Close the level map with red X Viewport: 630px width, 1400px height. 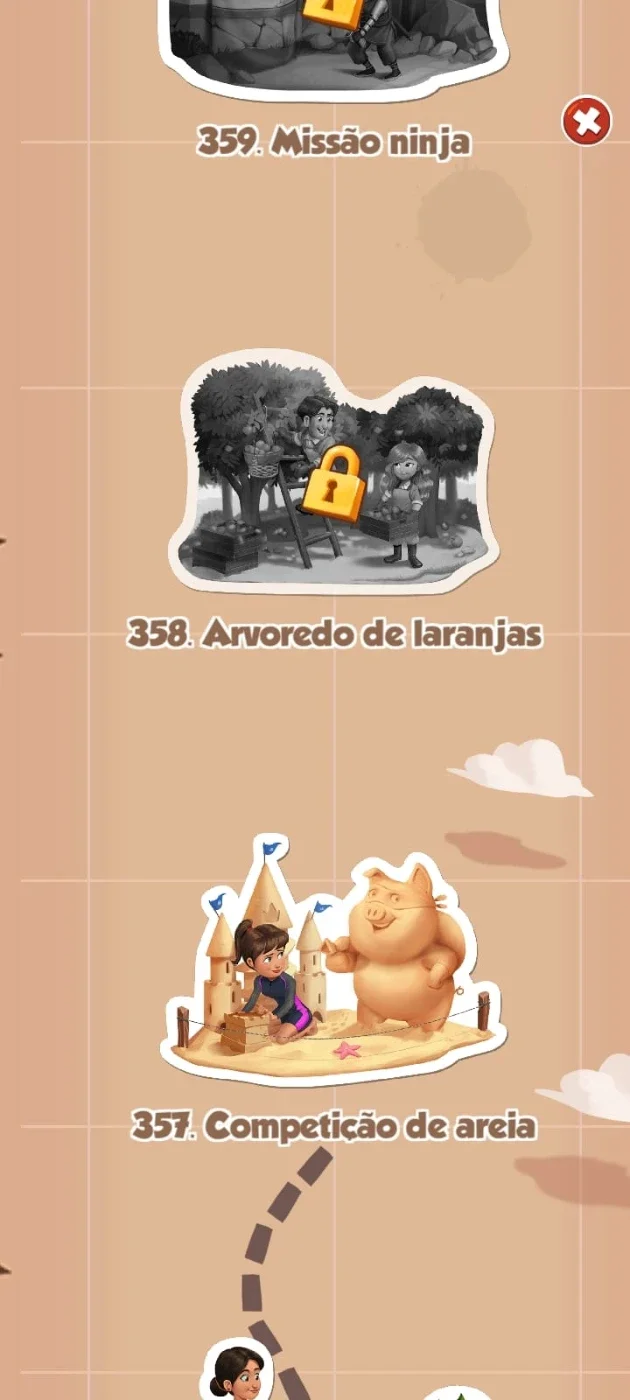click(587, 122)
